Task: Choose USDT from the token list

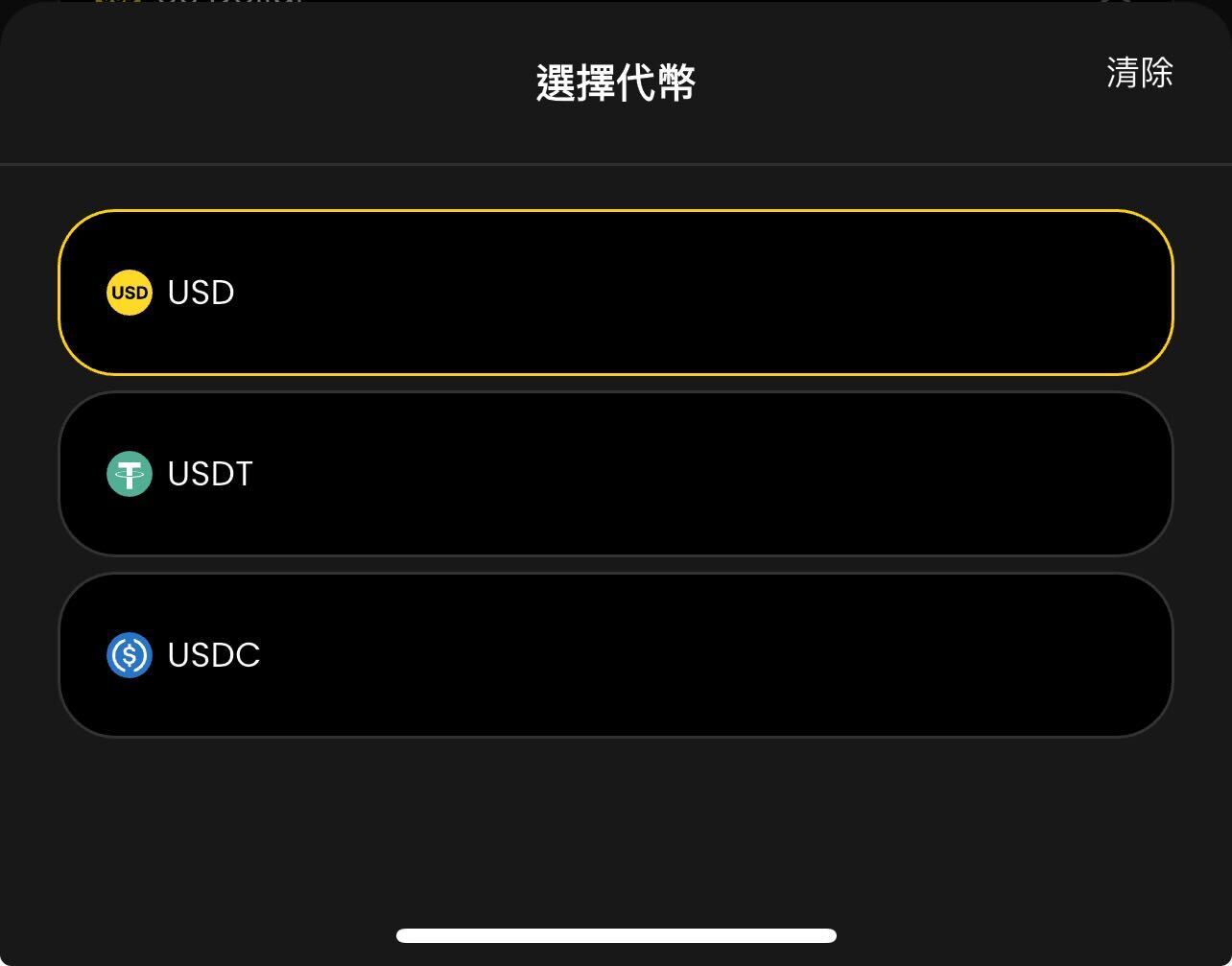Action: click(x=615, y=474)
